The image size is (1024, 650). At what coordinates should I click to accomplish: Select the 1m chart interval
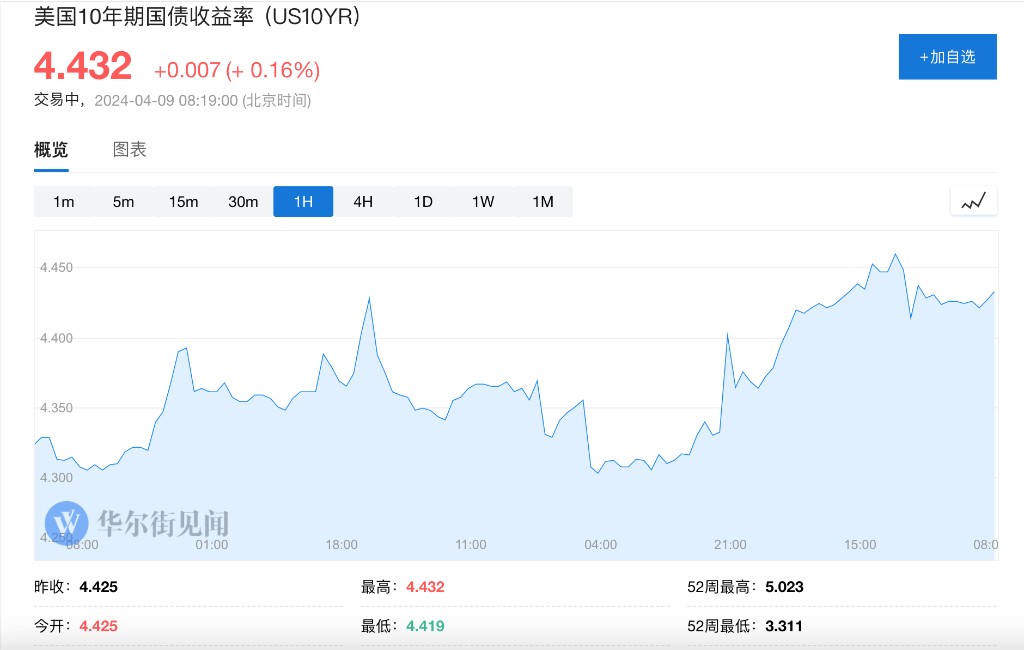64,202
